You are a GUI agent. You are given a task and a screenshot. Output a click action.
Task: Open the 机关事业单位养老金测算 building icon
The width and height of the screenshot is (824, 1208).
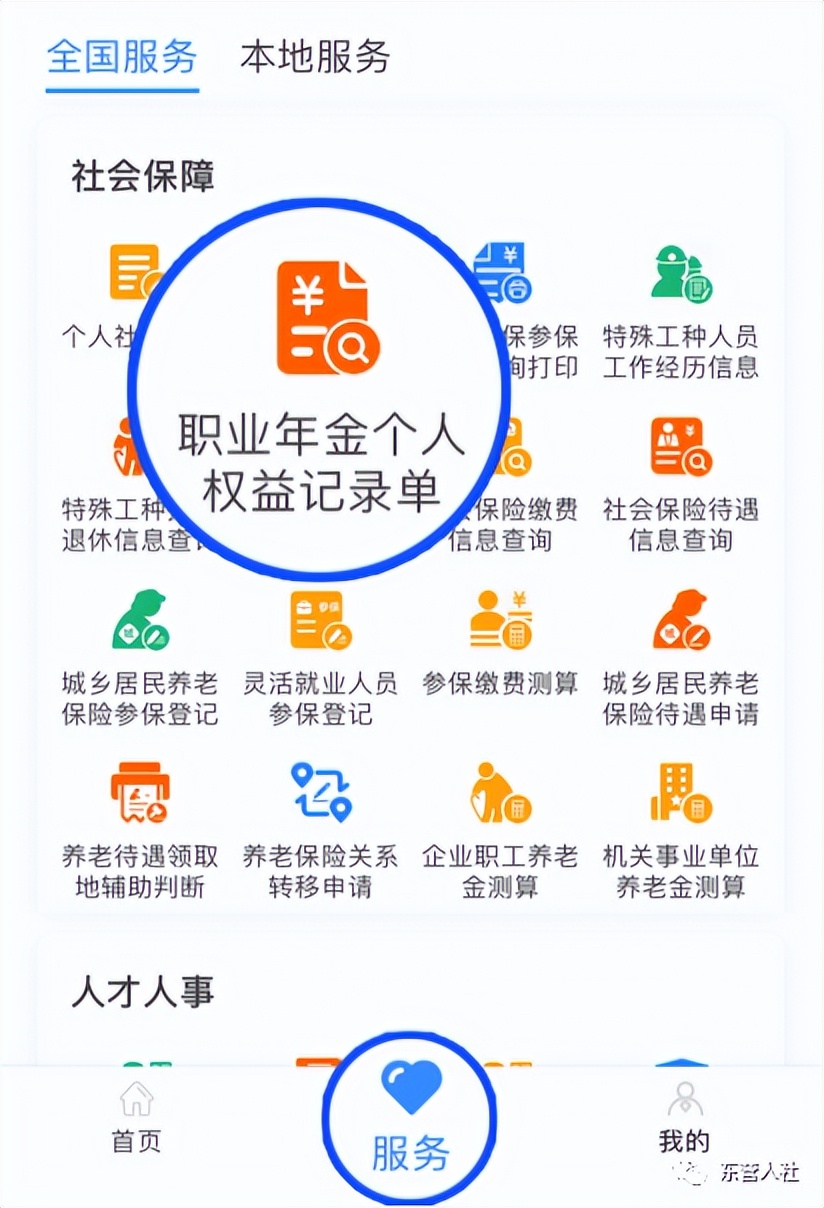[682, 793]
